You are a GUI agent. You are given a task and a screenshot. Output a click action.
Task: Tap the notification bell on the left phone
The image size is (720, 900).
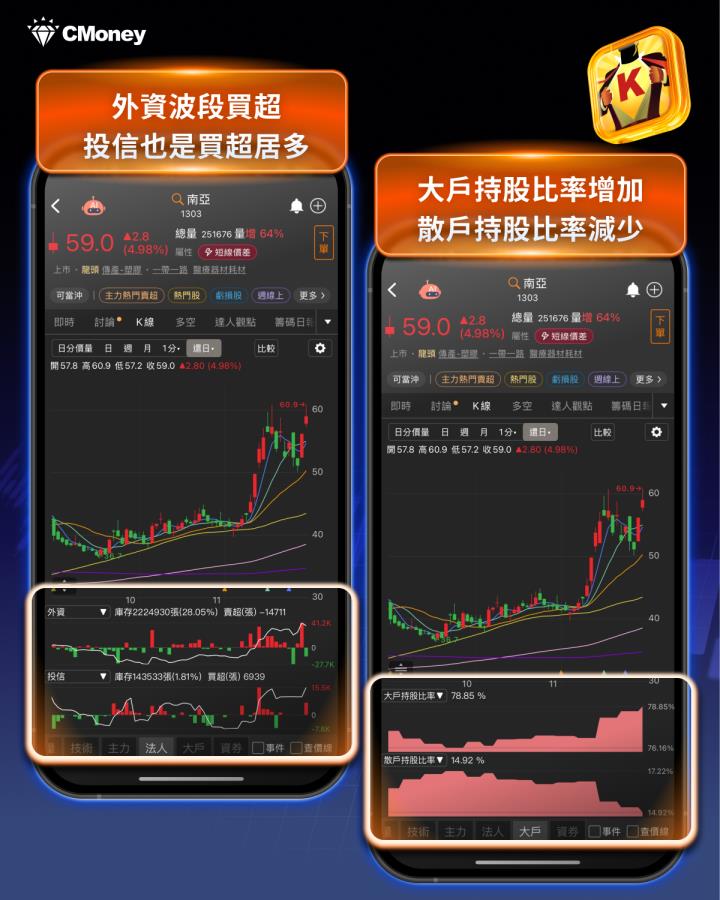pos(295,205)
